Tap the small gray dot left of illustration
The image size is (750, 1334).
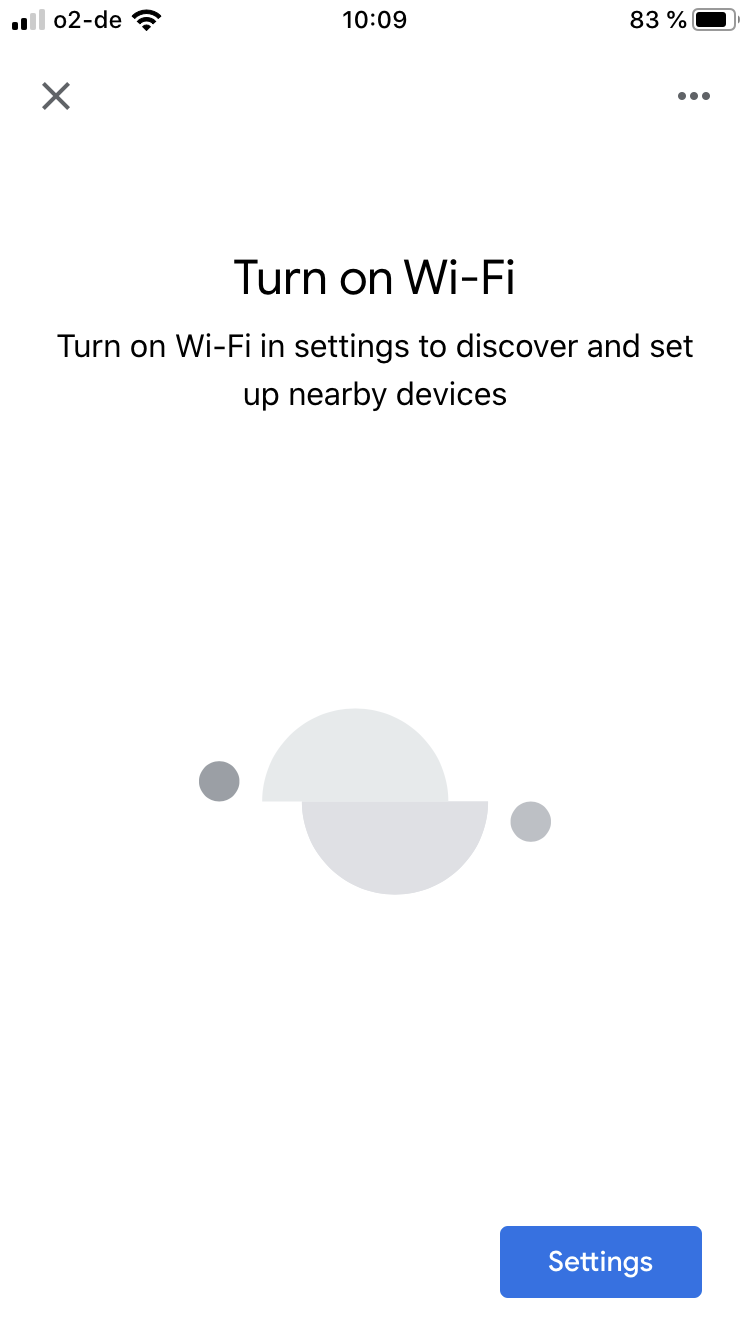[x=219, y=781]
